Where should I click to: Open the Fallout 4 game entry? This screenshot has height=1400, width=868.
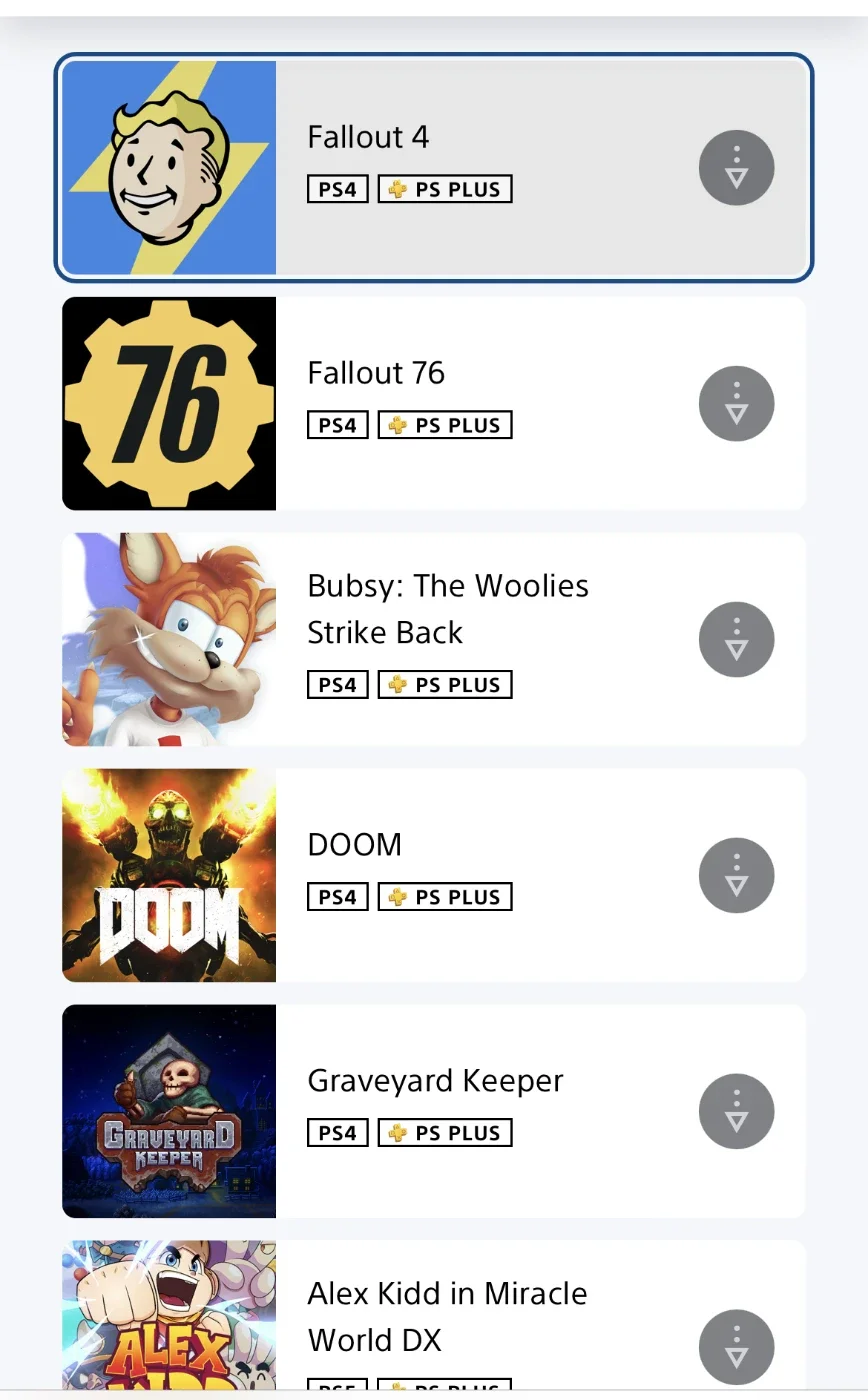coord(433,167)
